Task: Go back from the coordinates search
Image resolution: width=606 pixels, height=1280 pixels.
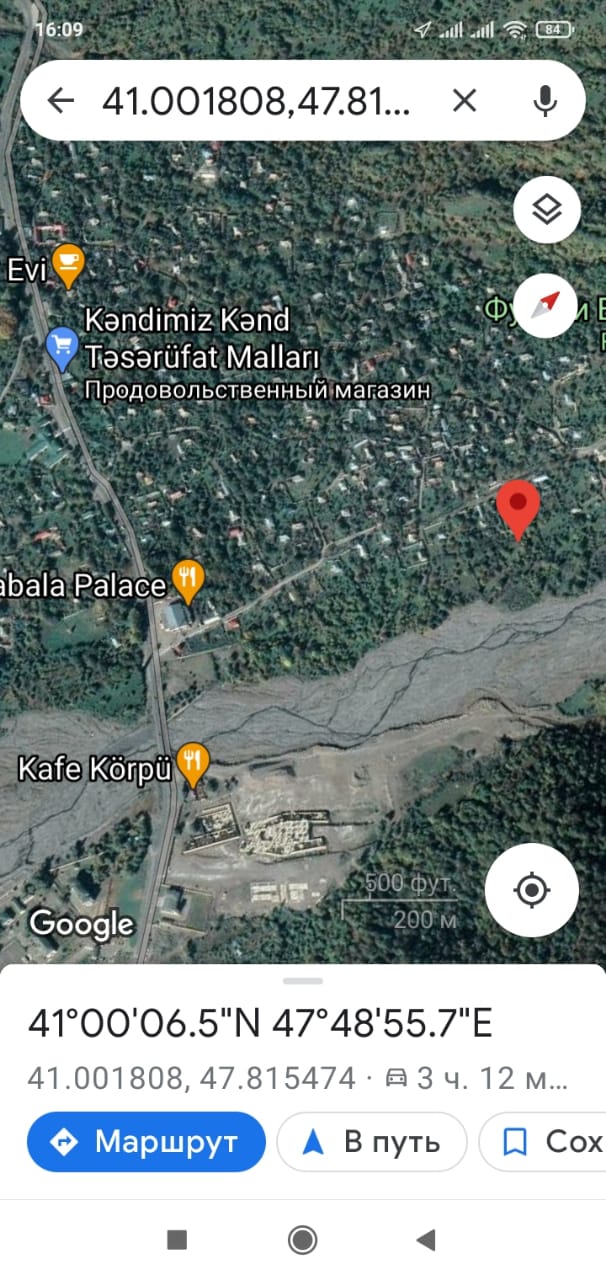Action: [61, 100]
